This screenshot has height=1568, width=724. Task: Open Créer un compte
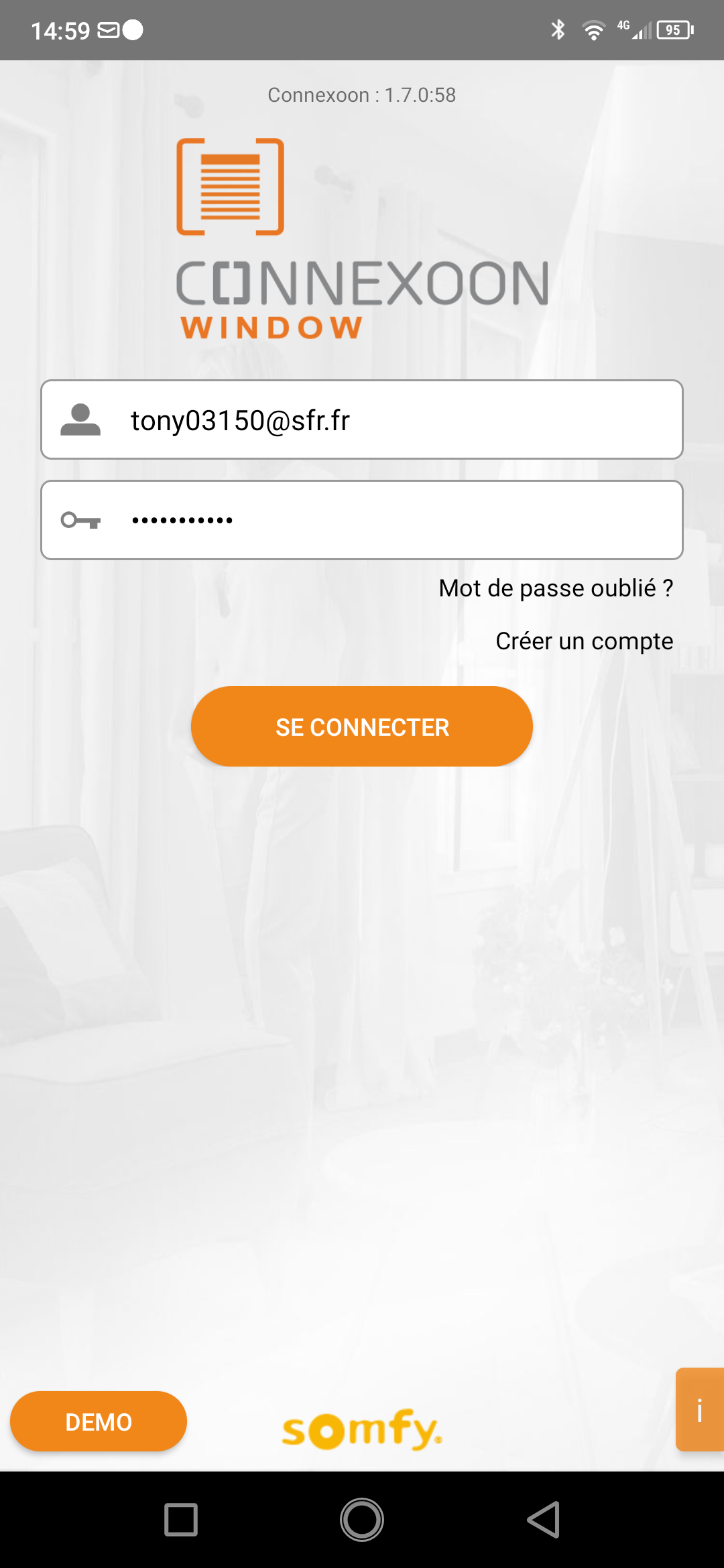(x=584, y=641)
